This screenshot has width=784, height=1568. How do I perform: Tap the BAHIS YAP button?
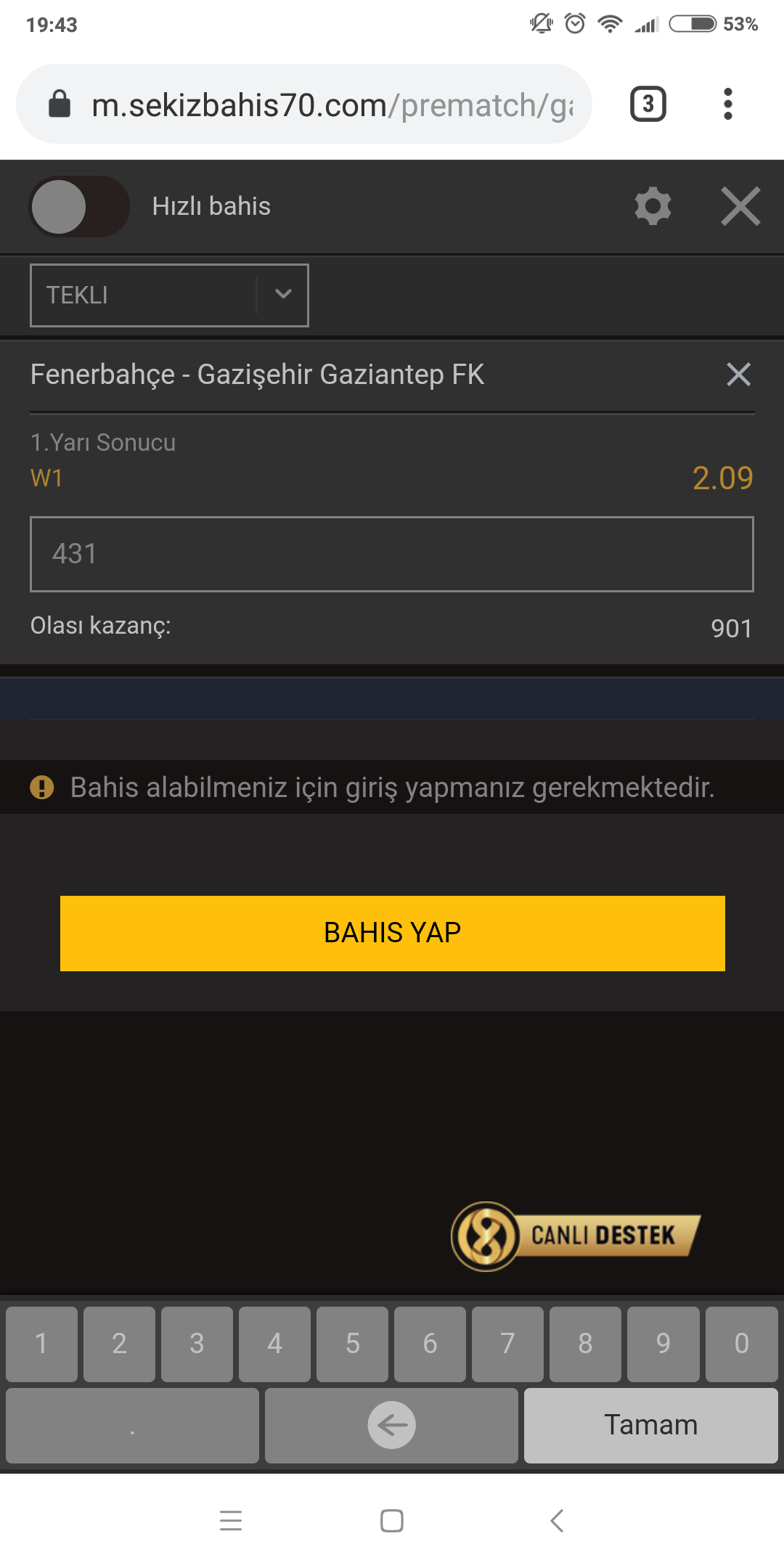click(x=393, y=934)
